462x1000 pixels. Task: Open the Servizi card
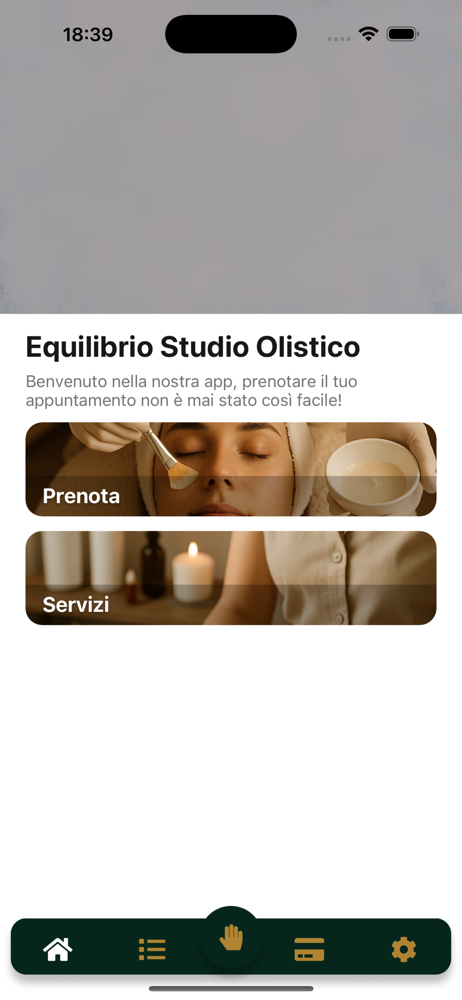[231, 578]
